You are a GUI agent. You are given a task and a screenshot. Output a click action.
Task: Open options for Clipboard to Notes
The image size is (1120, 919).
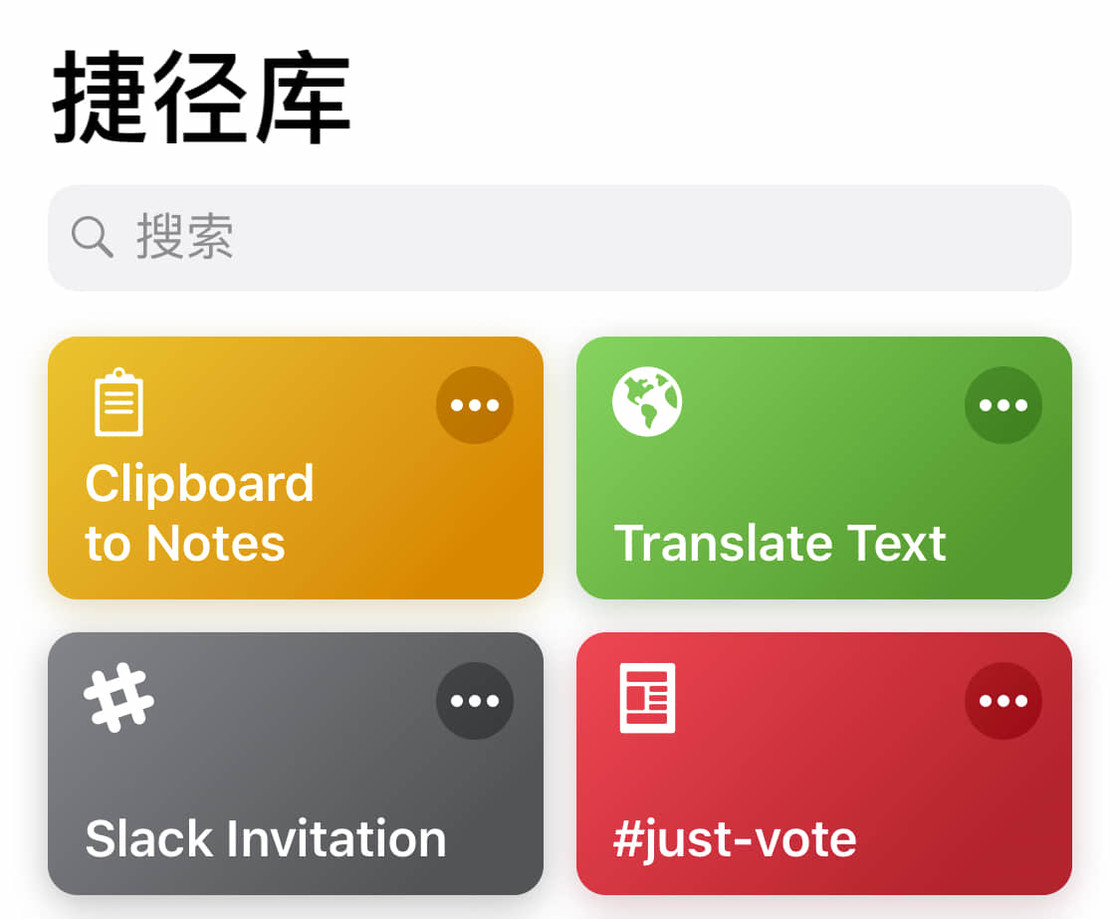tap(475, 405)
